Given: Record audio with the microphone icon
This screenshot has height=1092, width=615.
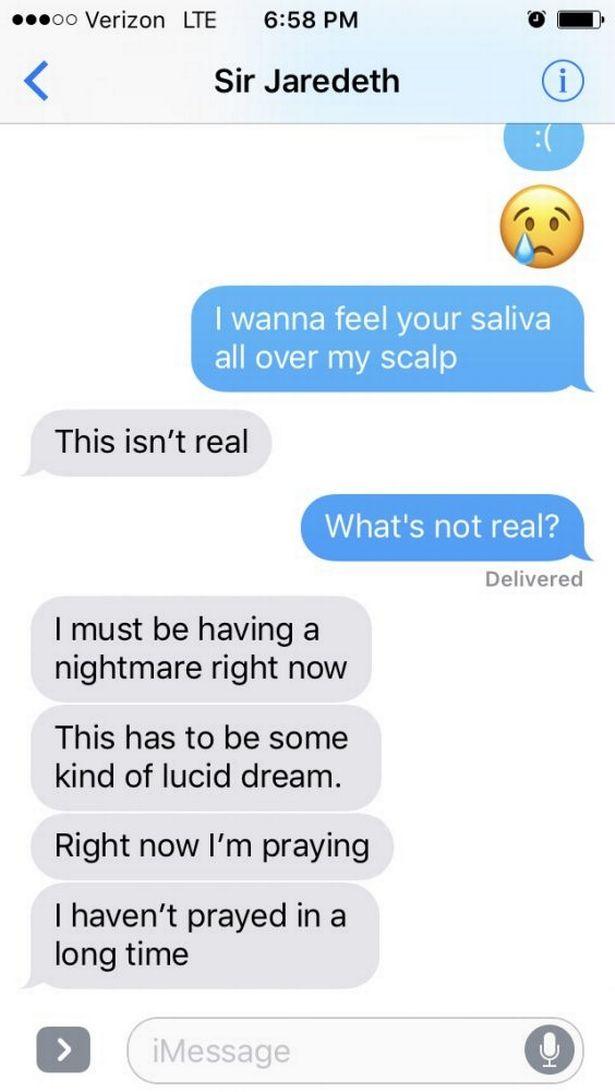Looking at the screenshot, I should (x=548, y=1049).
